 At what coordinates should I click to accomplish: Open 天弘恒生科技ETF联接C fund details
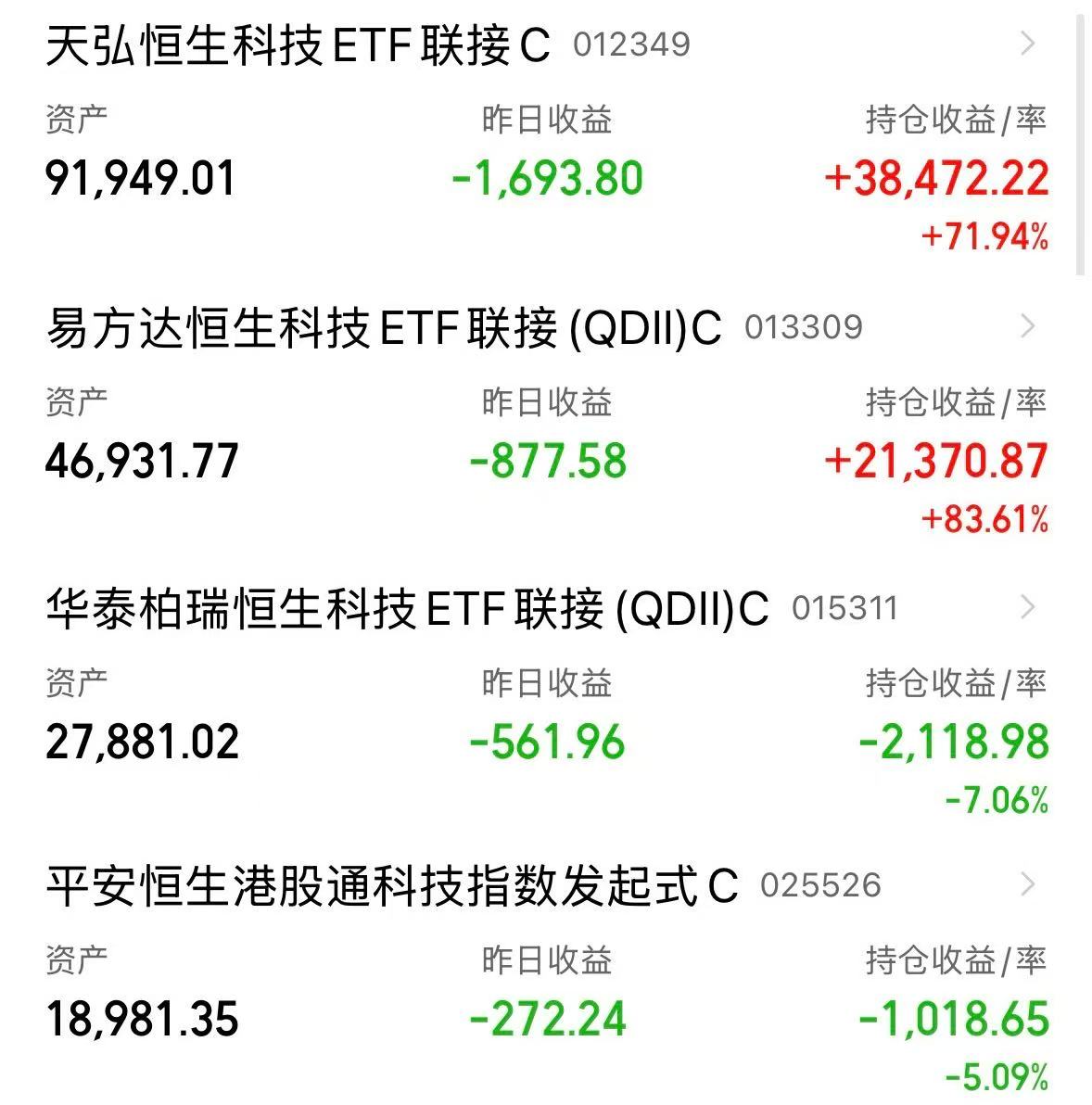click(298, 44)
